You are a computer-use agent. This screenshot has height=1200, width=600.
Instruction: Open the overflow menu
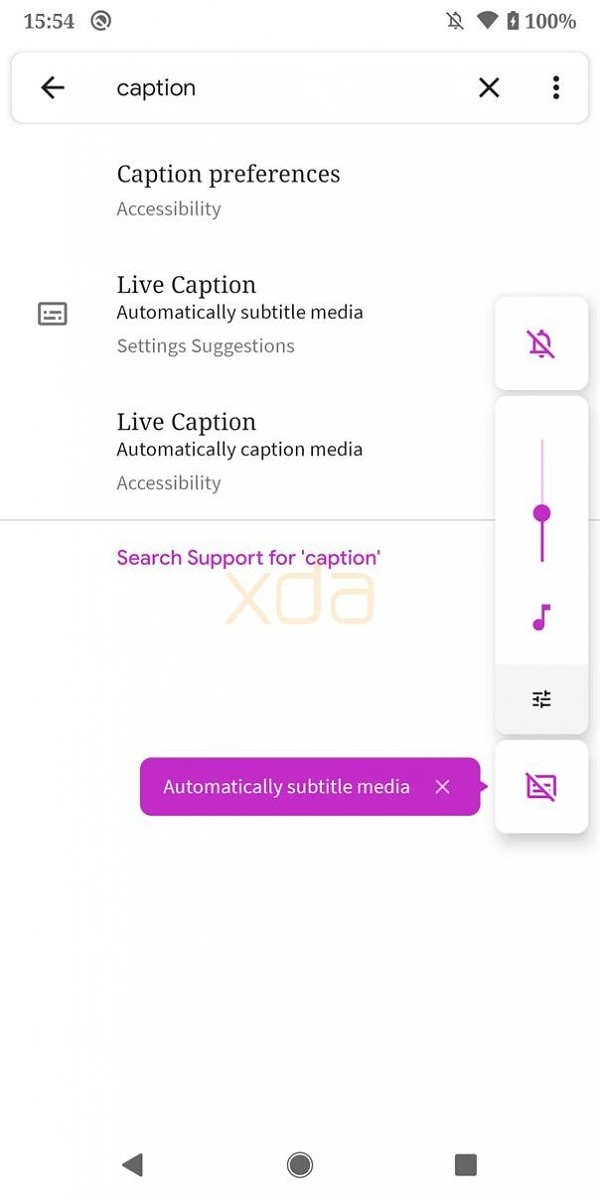coord(556,88)
